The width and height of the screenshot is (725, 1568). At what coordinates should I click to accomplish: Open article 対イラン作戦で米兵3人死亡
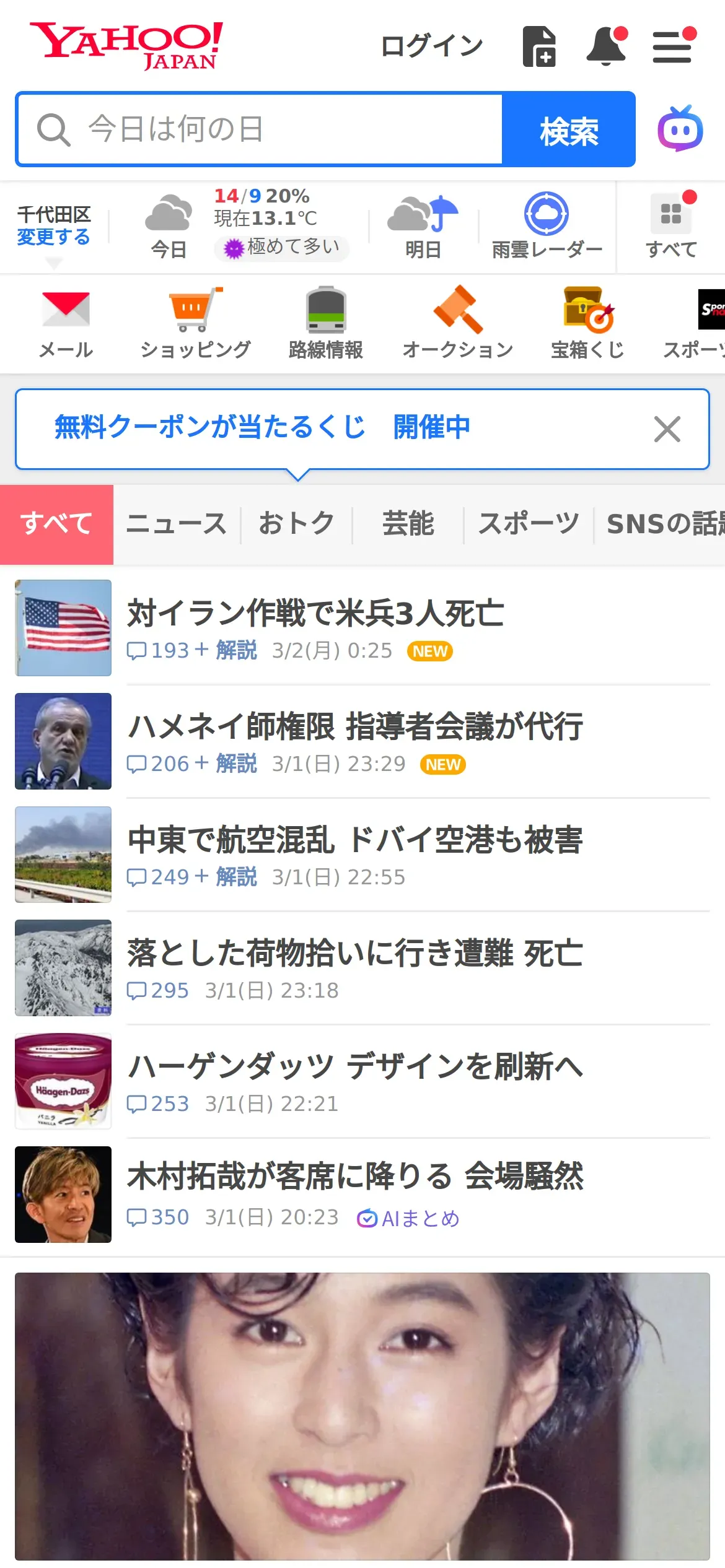point(315,614)
